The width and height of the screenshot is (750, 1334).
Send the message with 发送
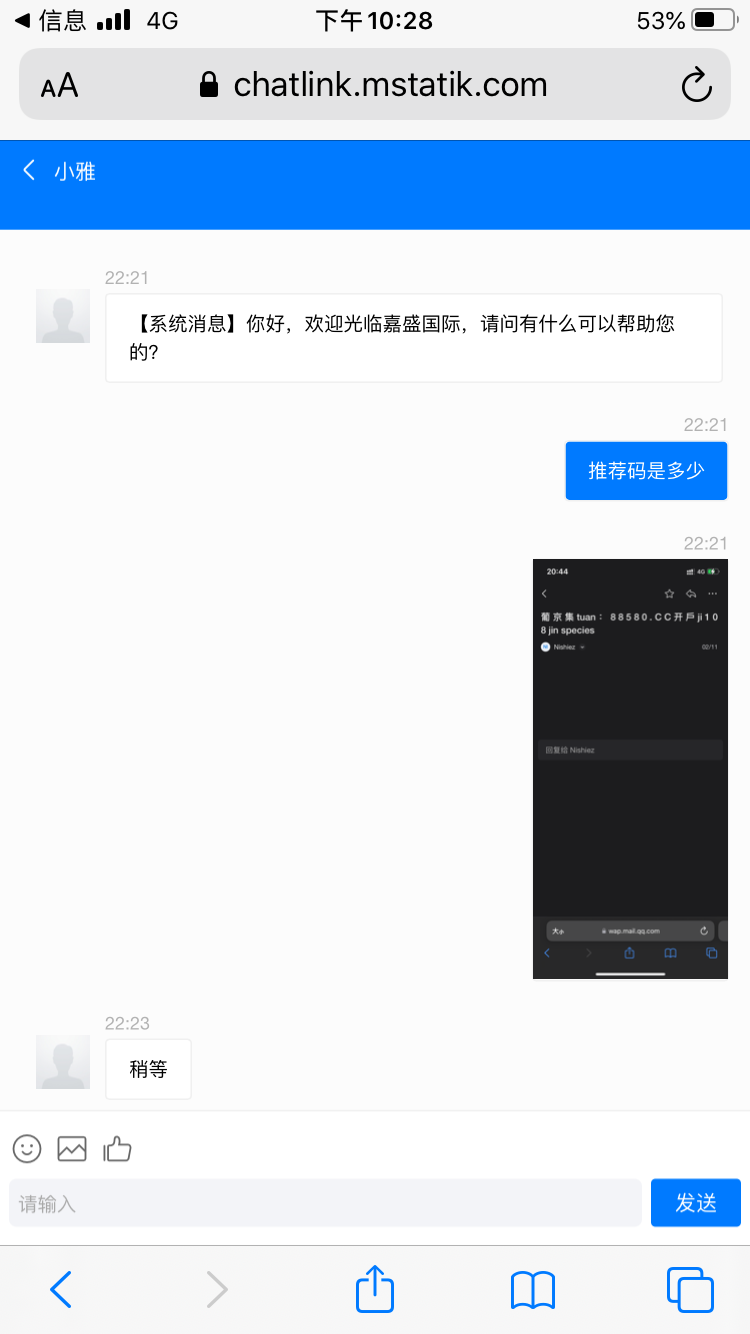click(695, 1203)
